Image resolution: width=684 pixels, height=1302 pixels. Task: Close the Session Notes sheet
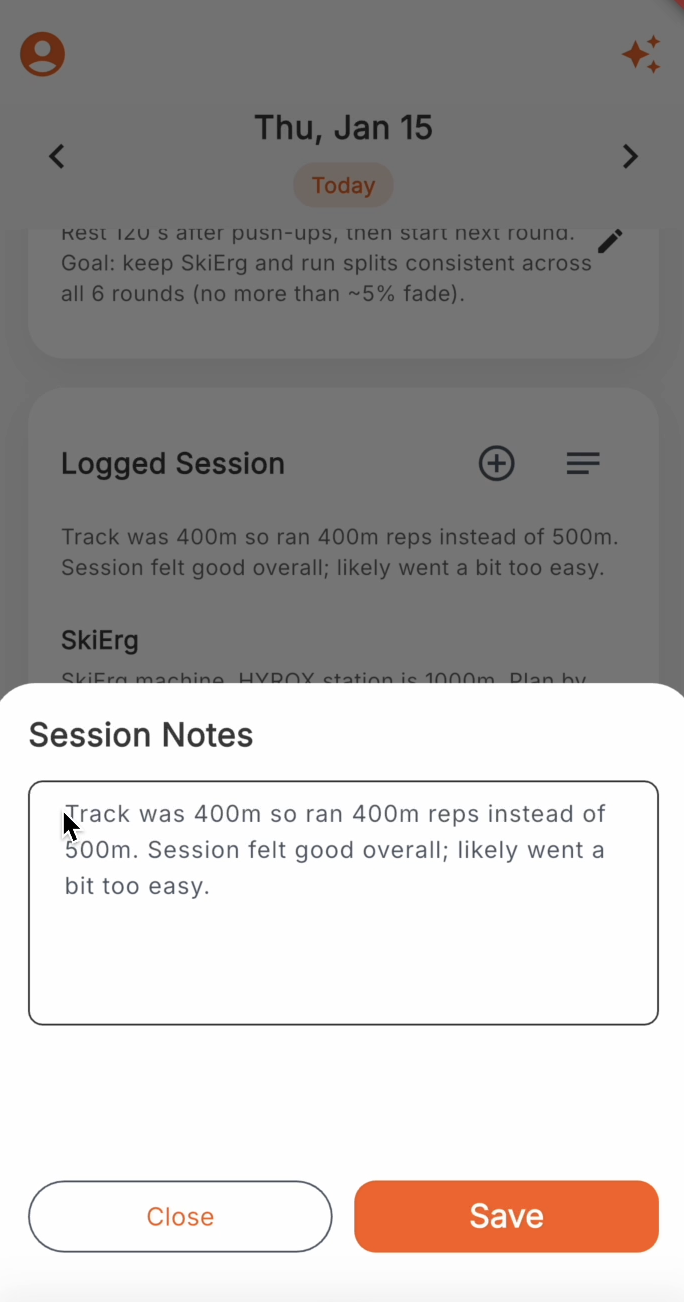point(180,1216)
